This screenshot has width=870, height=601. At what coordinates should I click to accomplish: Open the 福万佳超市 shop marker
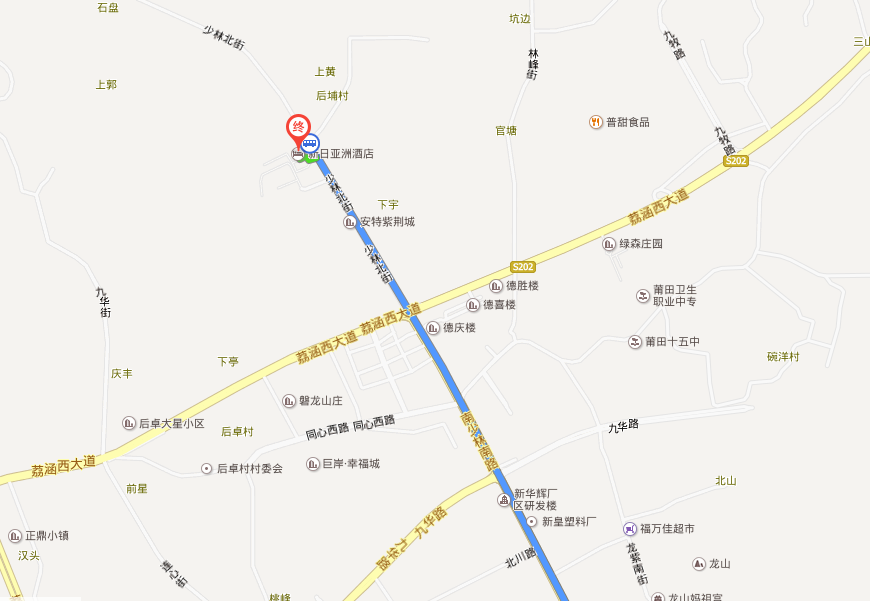[629, 528]
